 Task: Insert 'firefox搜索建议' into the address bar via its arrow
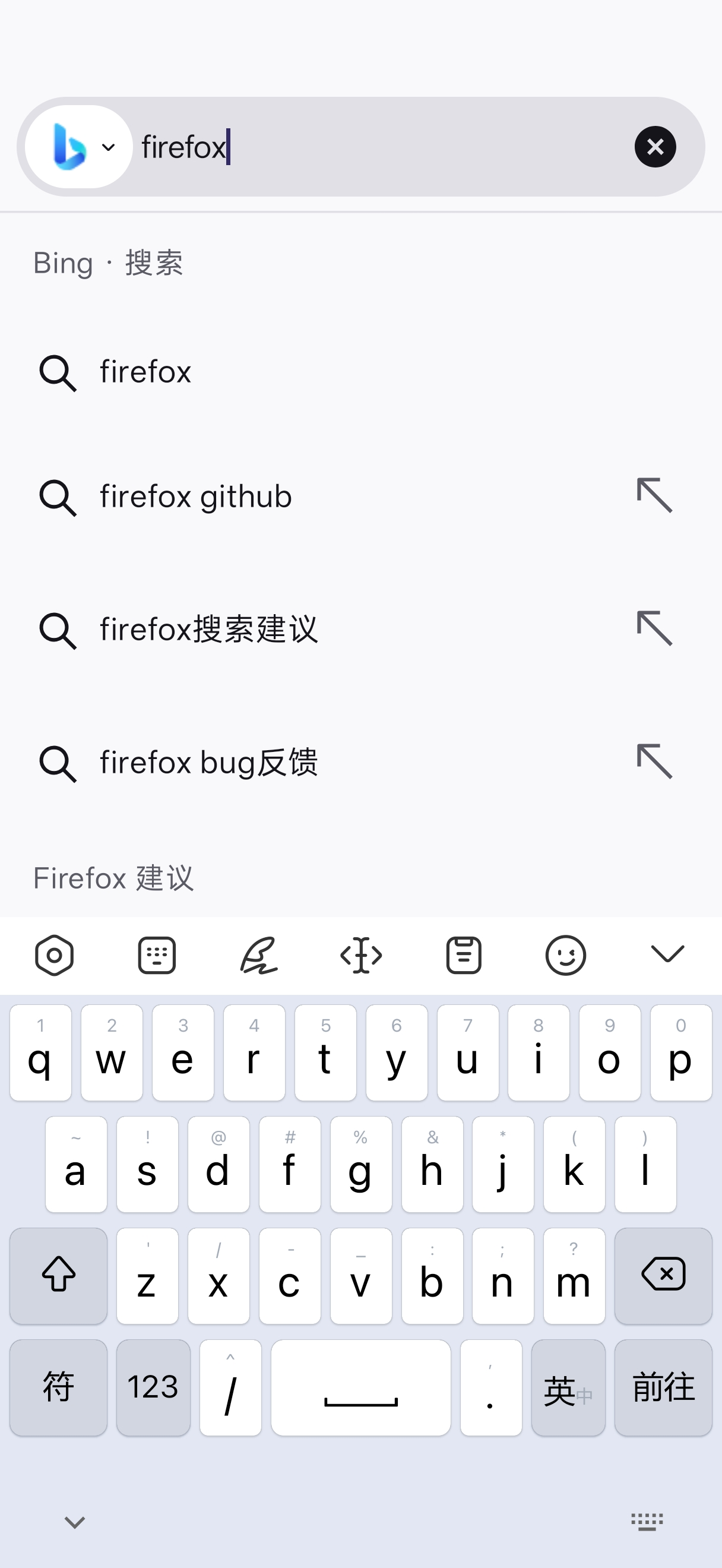(x=654, y=628)
